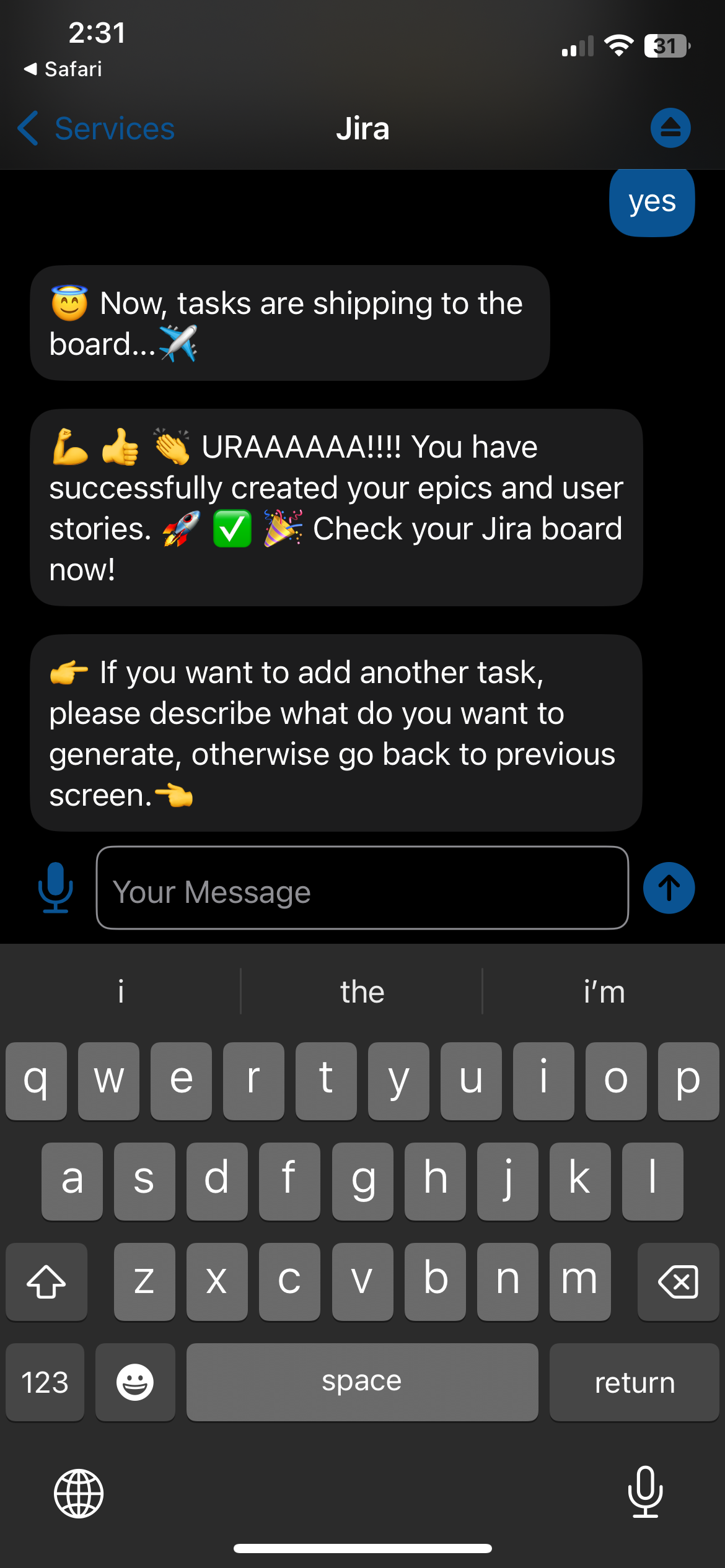Tap the eject icon in header
The image size is (725, 1568).
670,128
